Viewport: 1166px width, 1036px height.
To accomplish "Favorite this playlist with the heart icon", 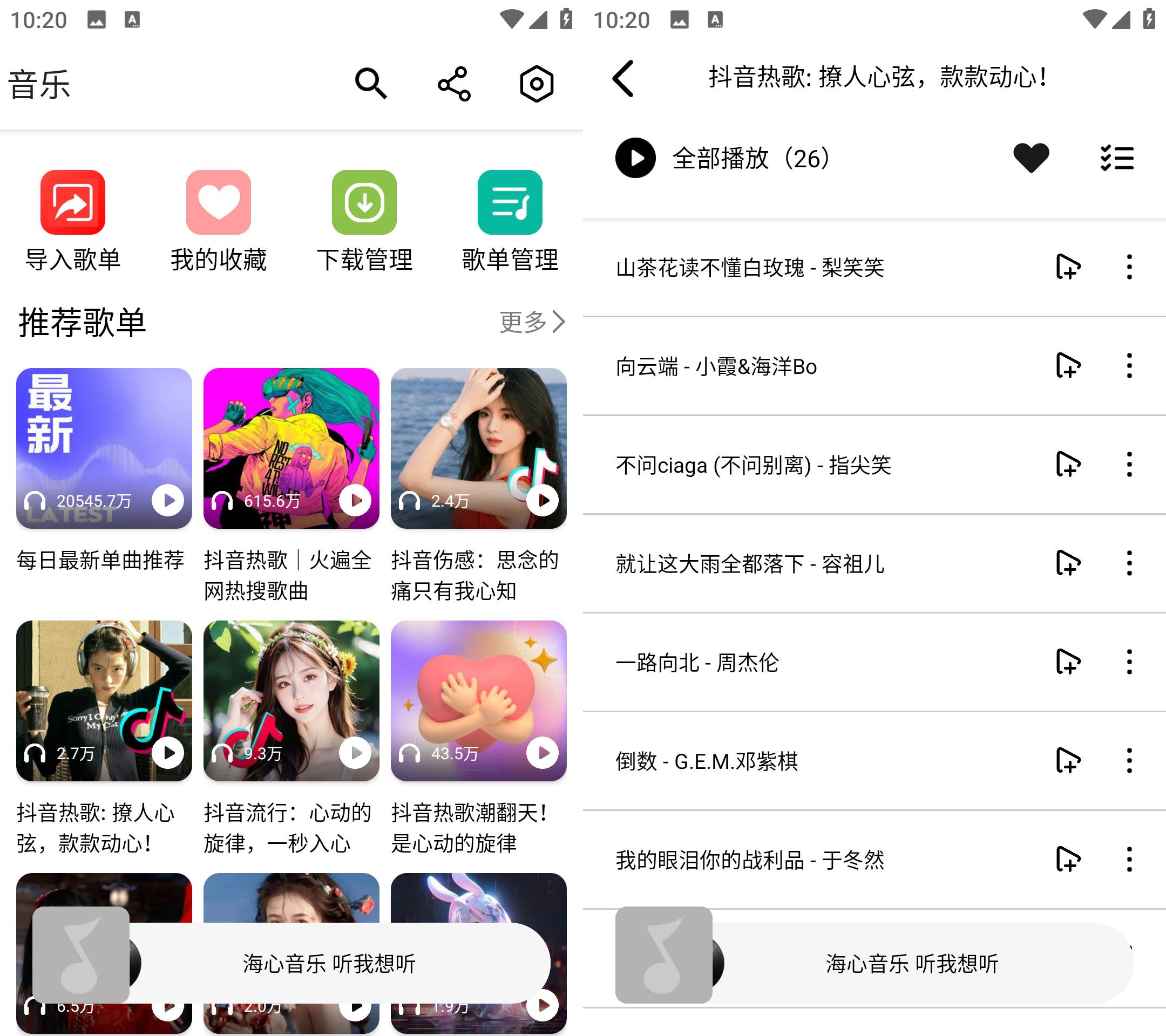I will click(1031, 158).
